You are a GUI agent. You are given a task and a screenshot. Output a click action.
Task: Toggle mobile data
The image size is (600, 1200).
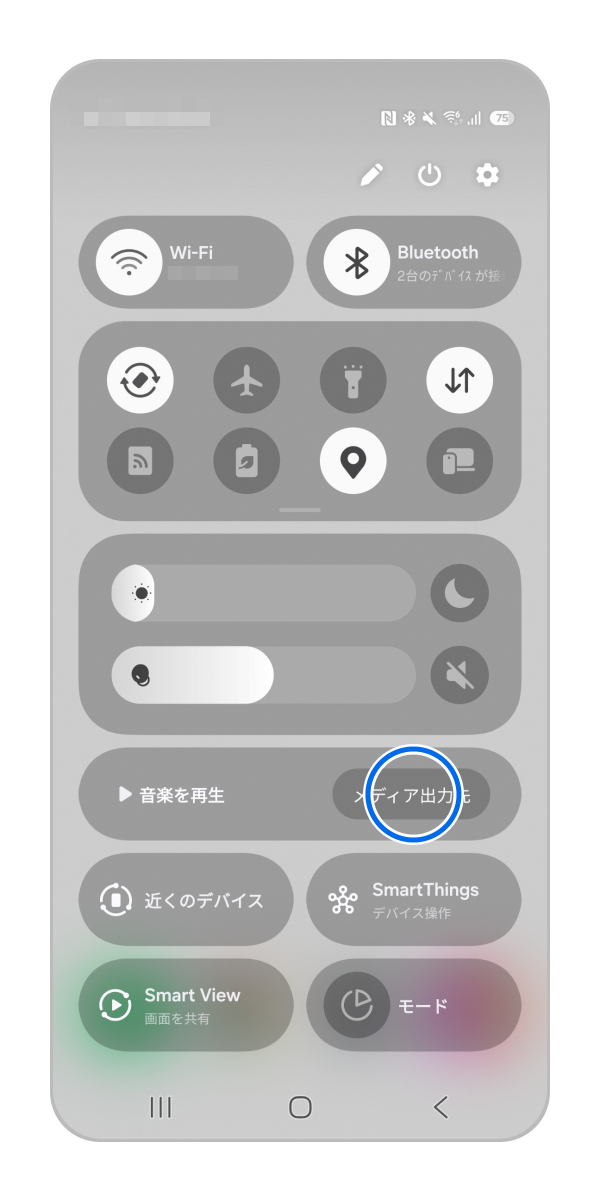[460, 380]
